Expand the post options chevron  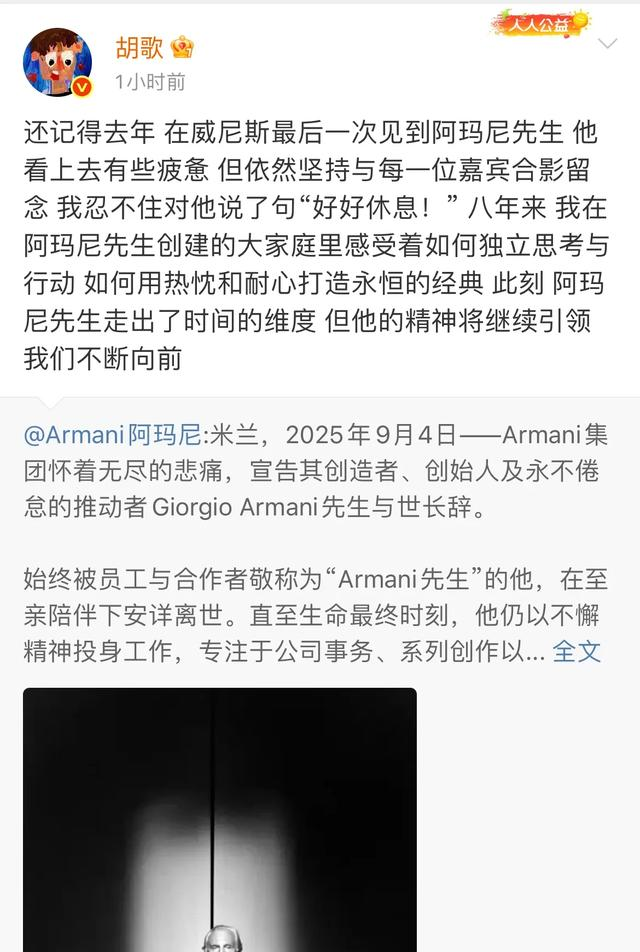[x=608, y=43]
